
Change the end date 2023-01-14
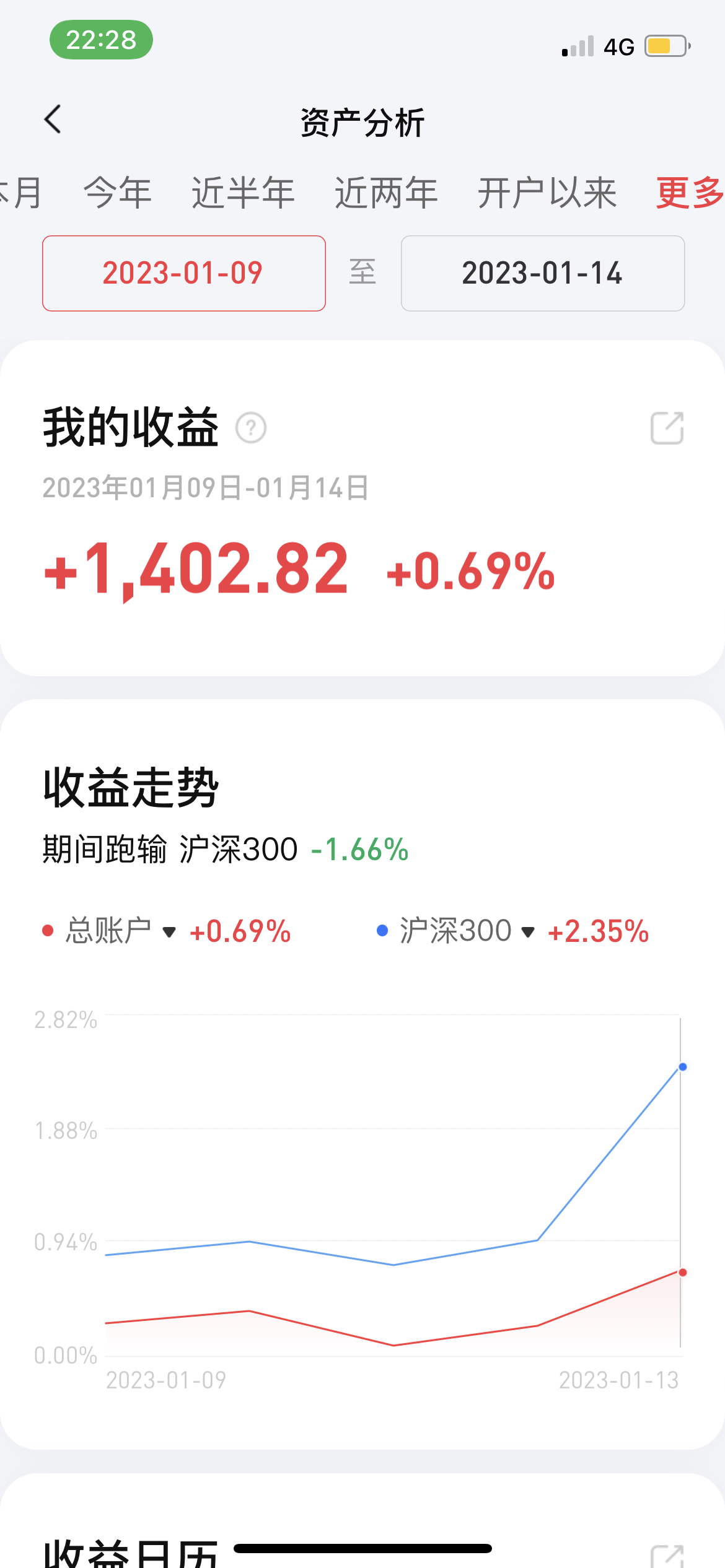[x=542, y=273]
